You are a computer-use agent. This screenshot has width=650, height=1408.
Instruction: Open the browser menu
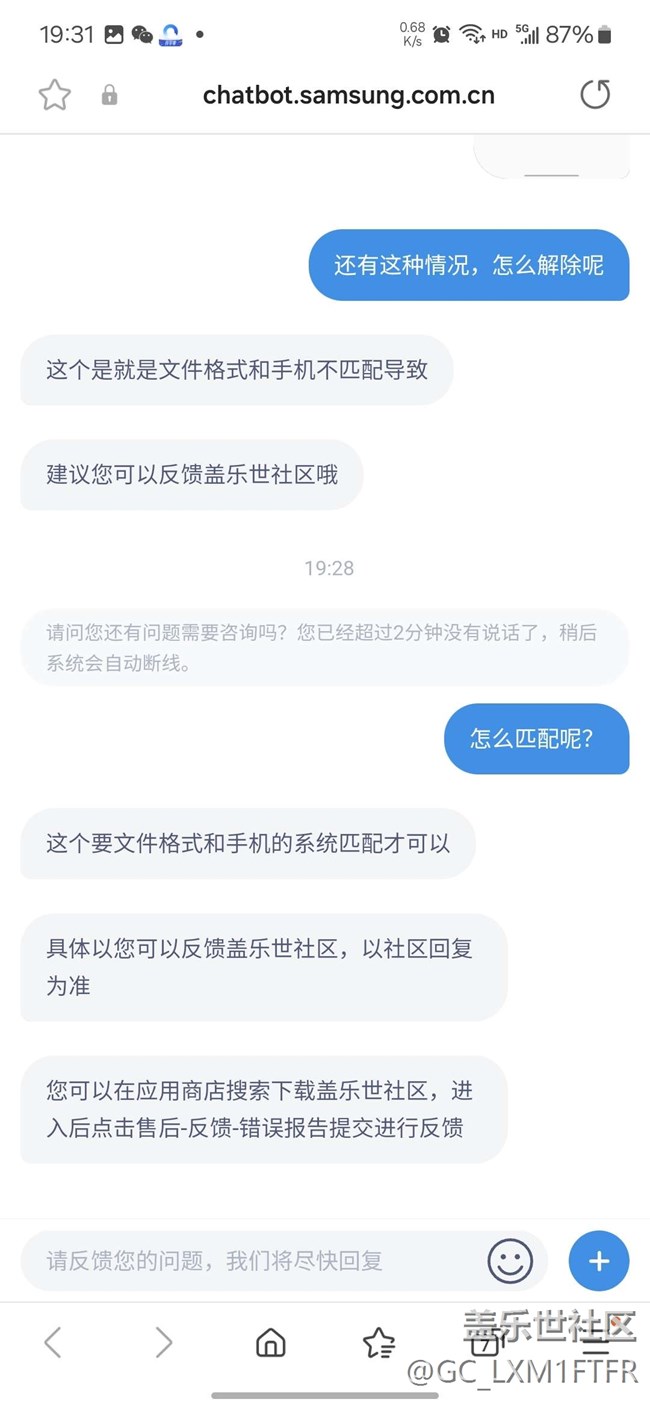(596, 1342)
